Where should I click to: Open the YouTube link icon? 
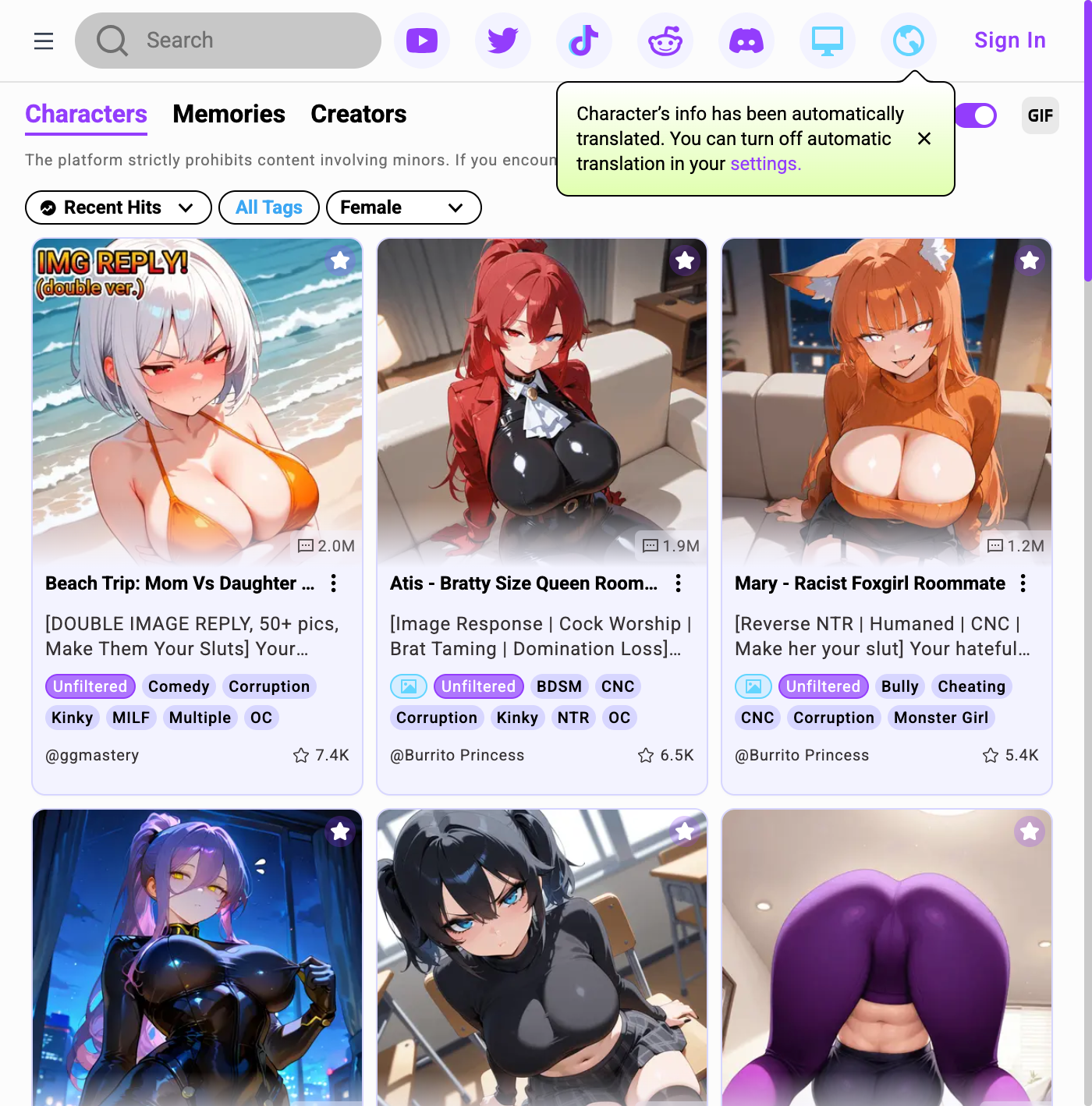[422, 41]
